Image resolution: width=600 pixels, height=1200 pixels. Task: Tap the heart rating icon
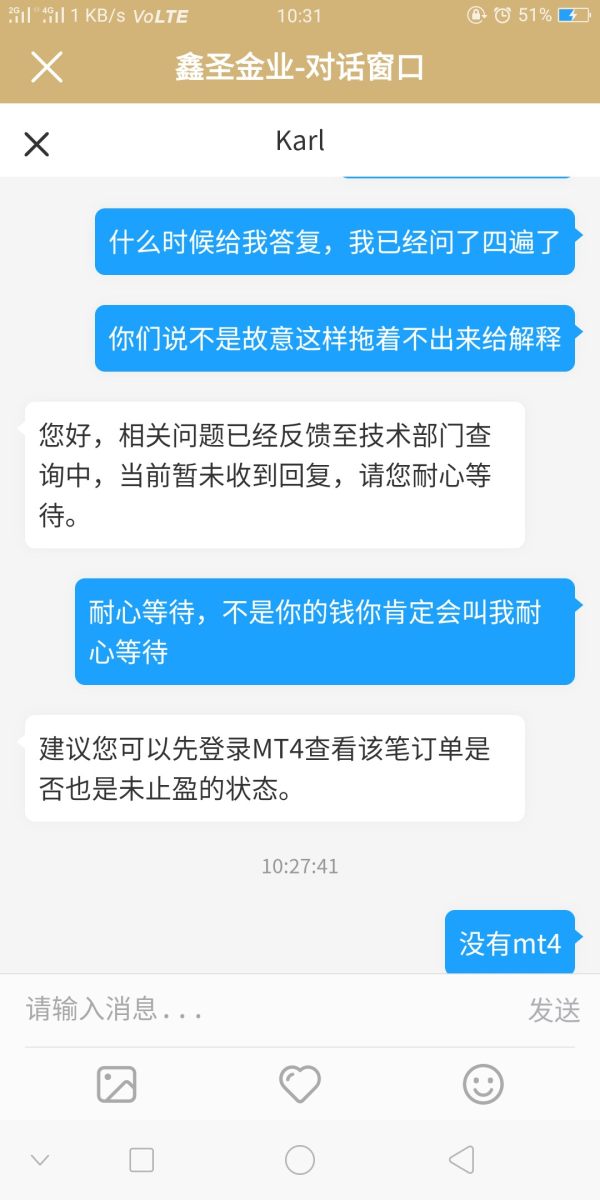pos(299,1084)
